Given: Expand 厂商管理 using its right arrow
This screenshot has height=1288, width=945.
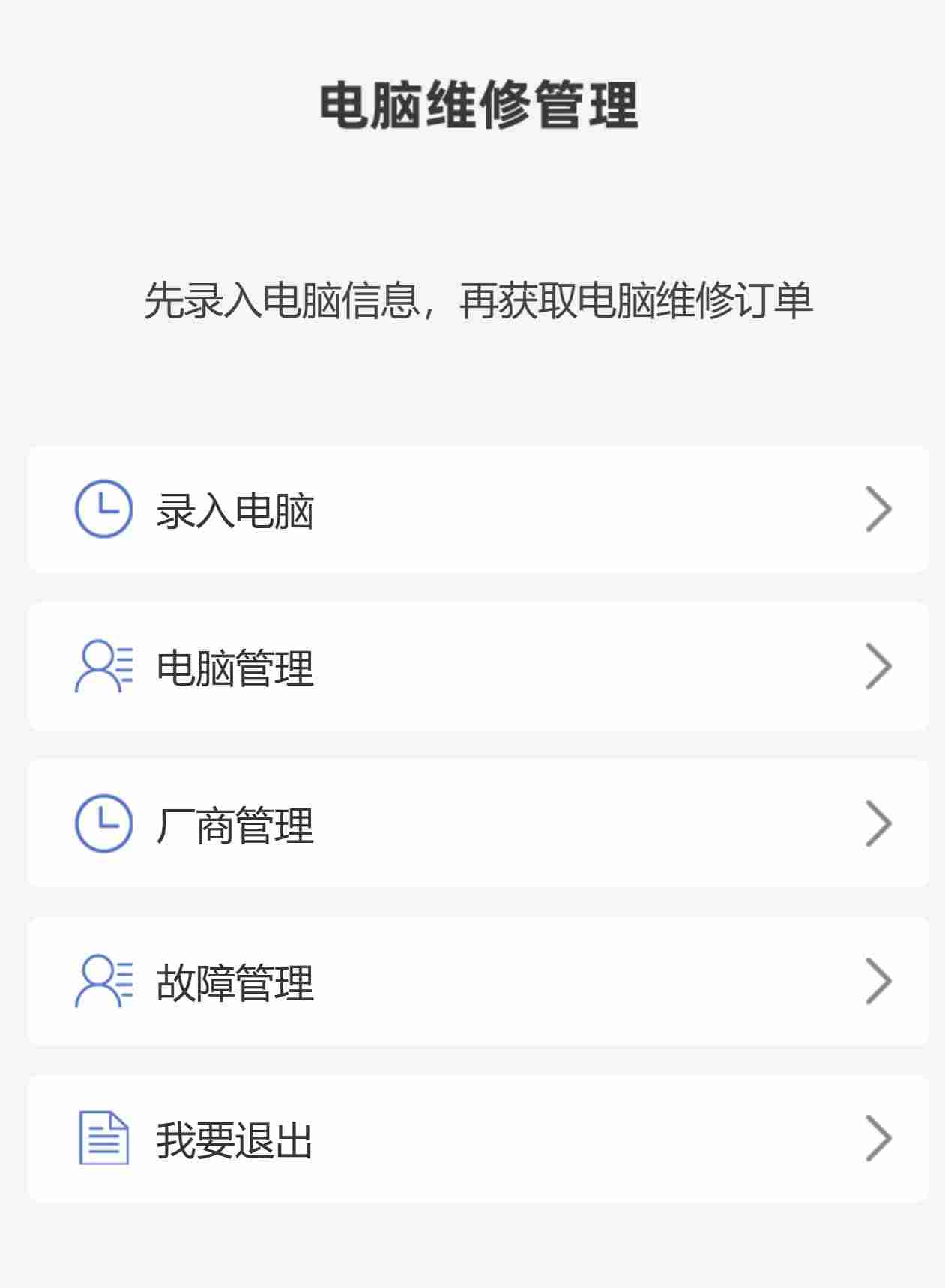Looking at the screenshot, I should point(878,823).
